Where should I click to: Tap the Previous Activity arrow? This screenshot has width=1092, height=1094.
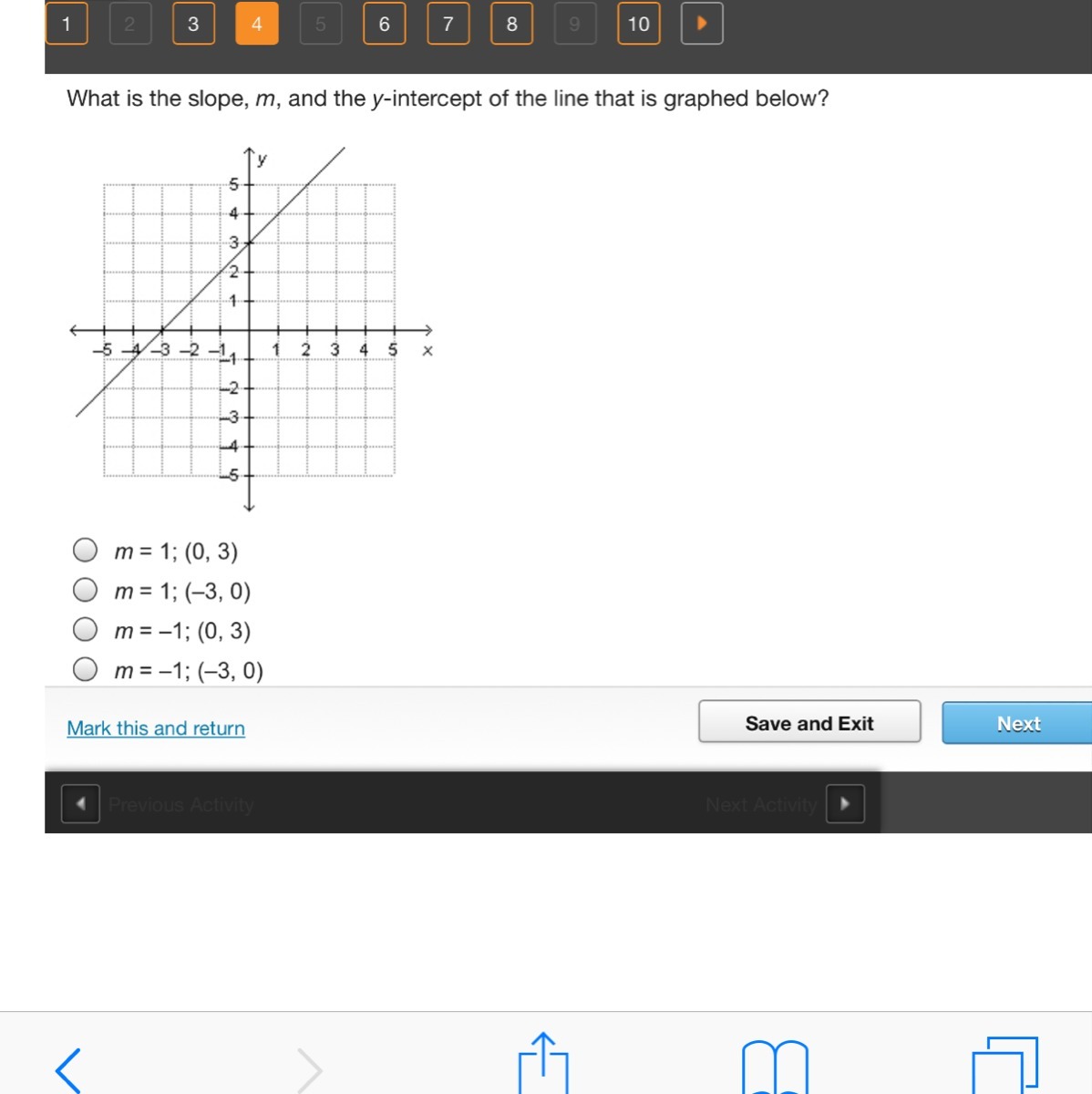coord(80,804)
